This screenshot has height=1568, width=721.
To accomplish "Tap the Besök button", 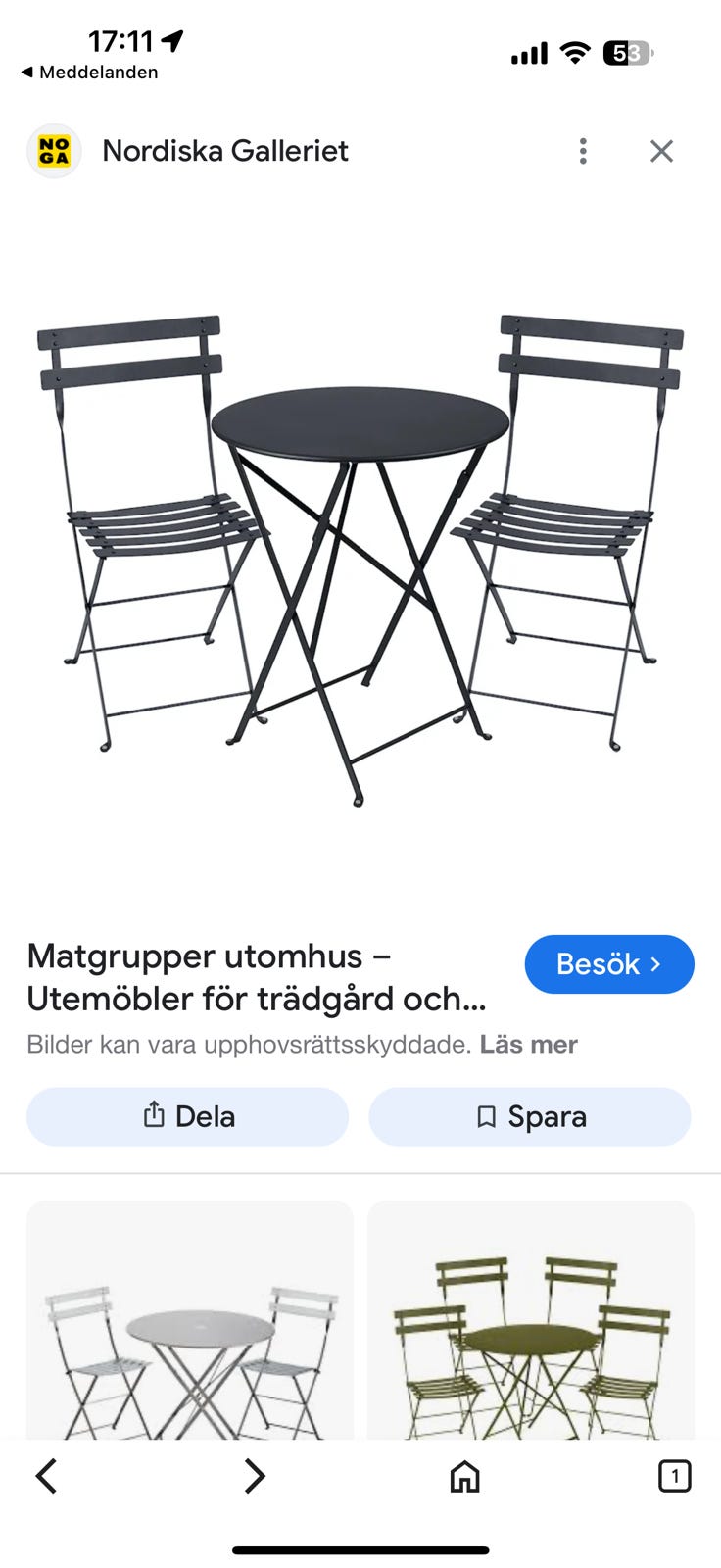I will click(x=609, y=964).
